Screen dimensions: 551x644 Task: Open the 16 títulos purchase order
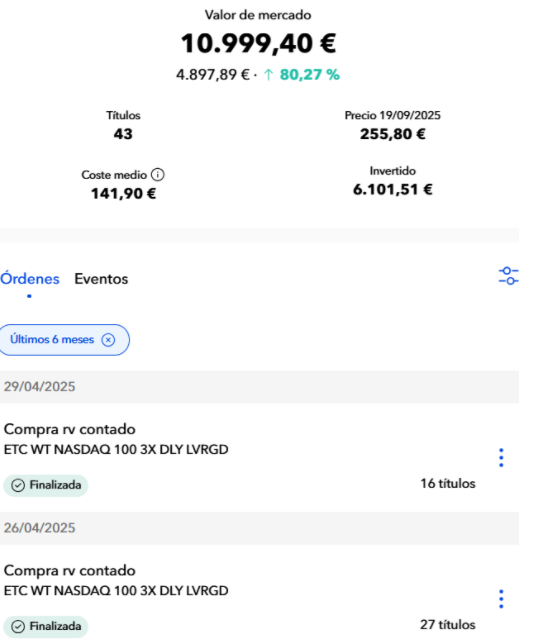259,458
